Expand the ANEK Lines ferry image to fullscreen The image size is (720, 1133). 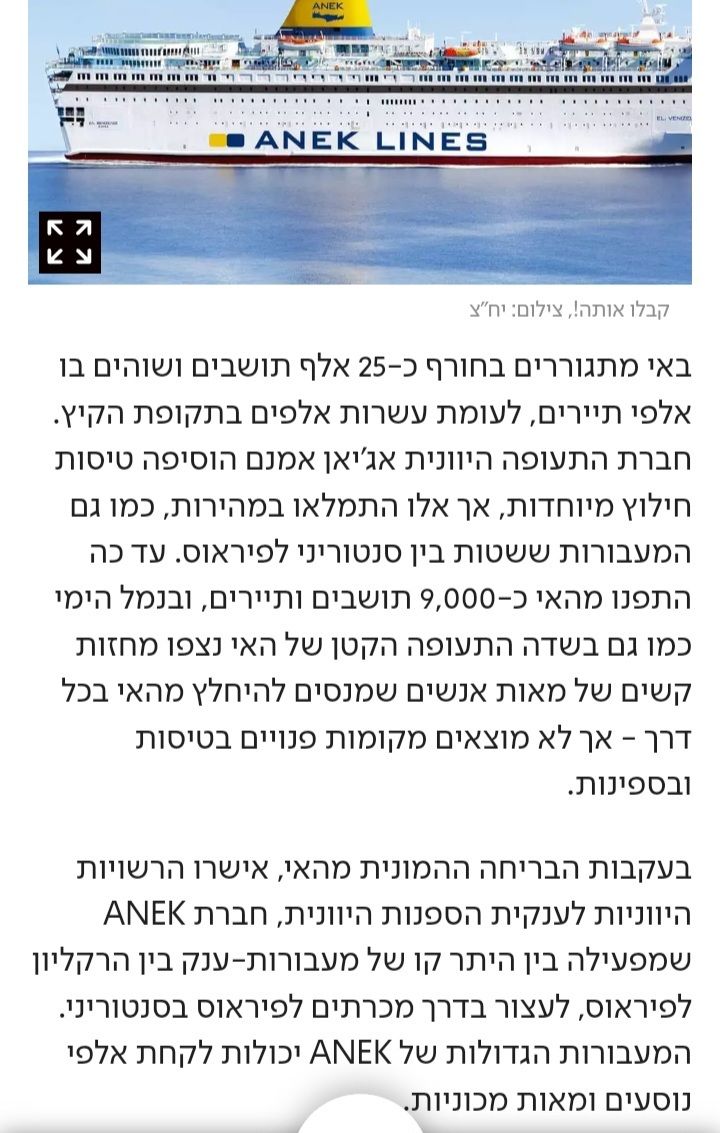70,242
